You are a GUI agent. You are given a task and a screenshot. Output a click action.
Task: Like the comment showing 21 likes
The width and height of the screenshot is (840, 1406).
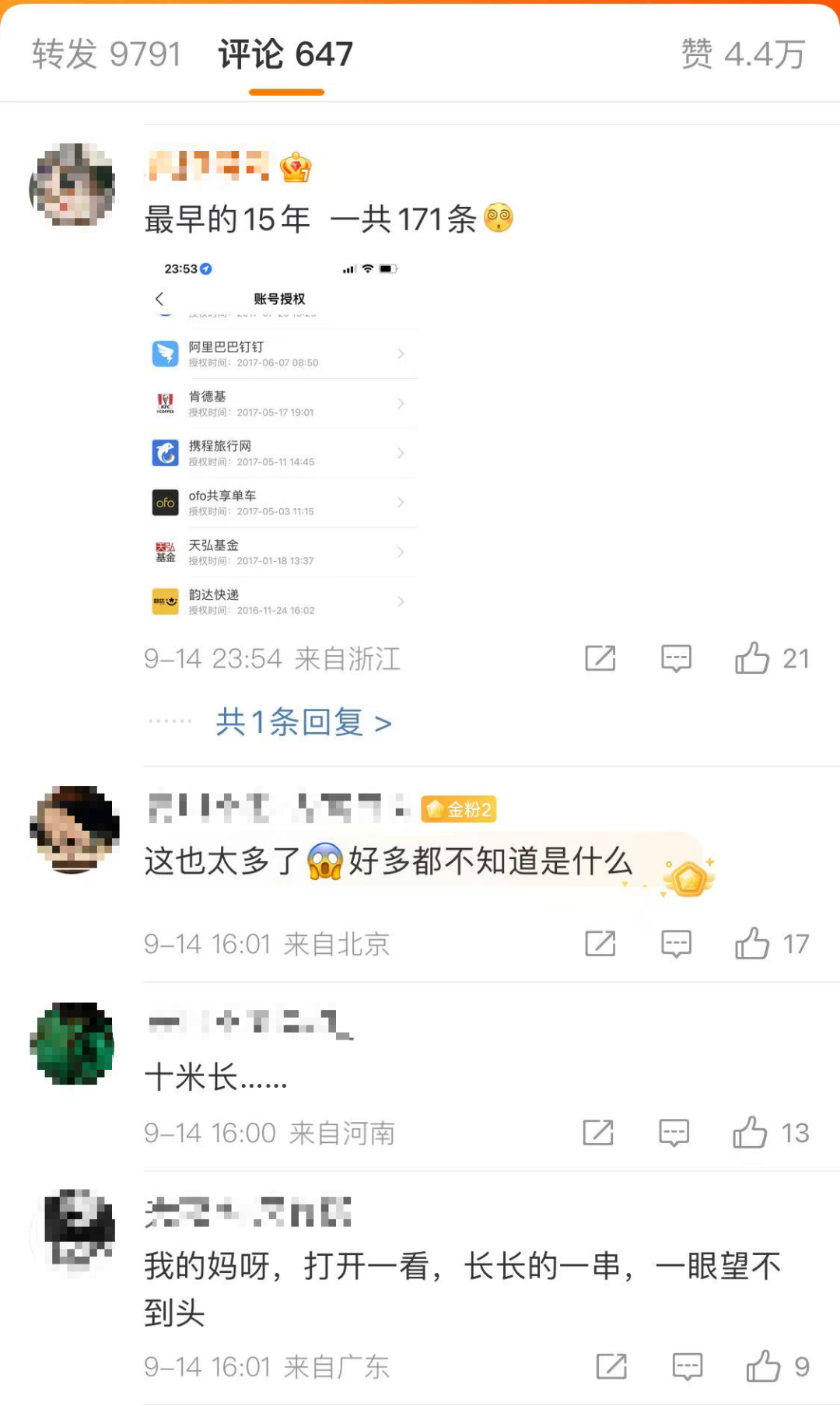pos(751,658)
